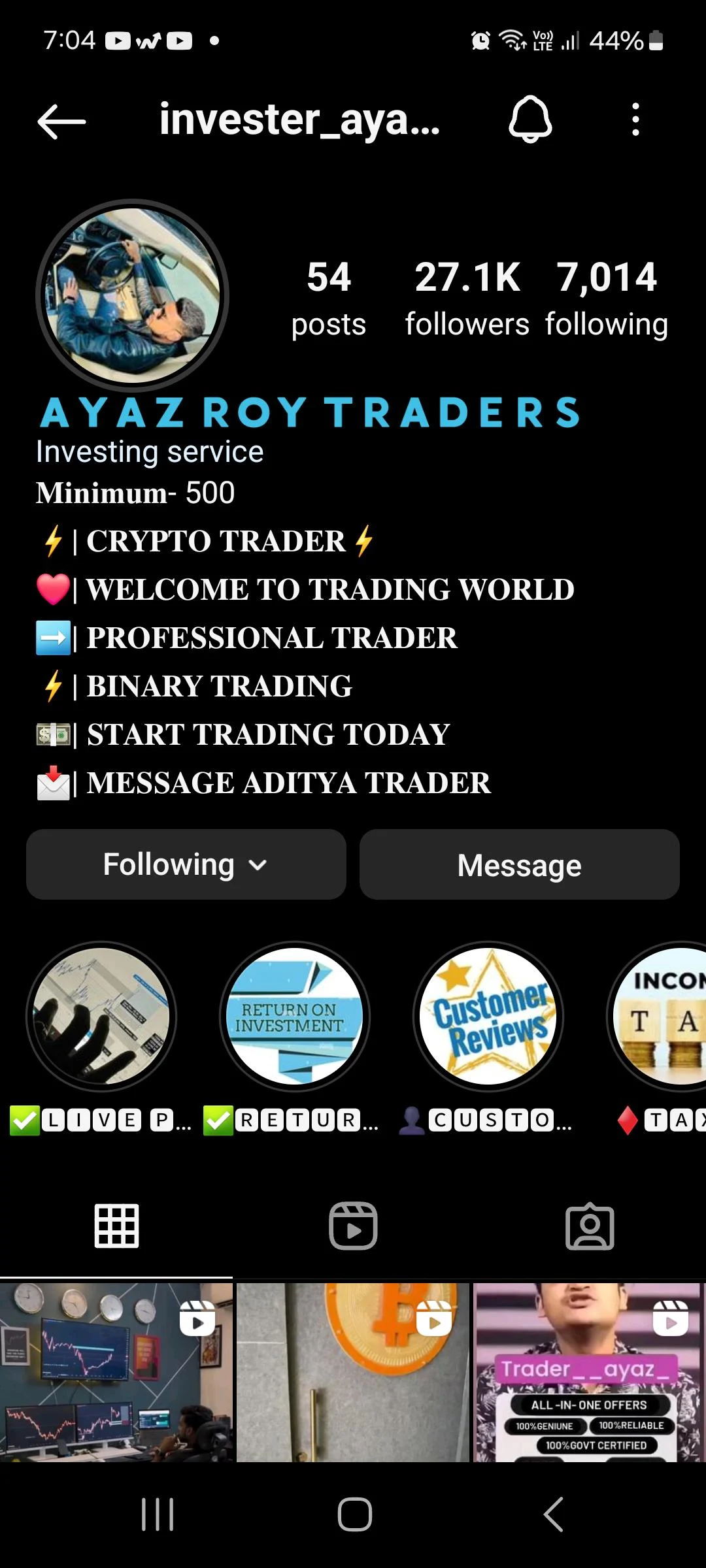The height and width of the screenshot is (1568, 706).
Task: Open the Trader__ayaz_ offers reel
Action: [588, 1372]
